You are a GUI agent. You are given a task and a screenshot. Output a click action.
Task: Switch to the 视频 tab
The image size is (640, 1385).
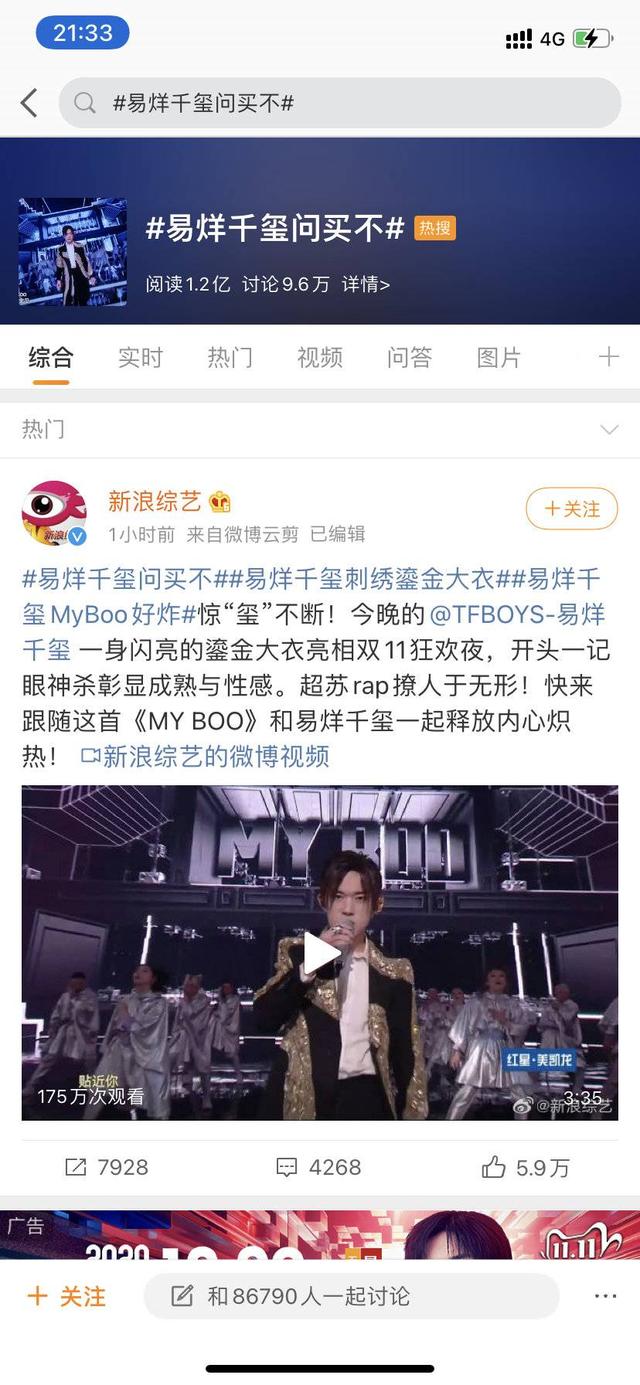320,357
